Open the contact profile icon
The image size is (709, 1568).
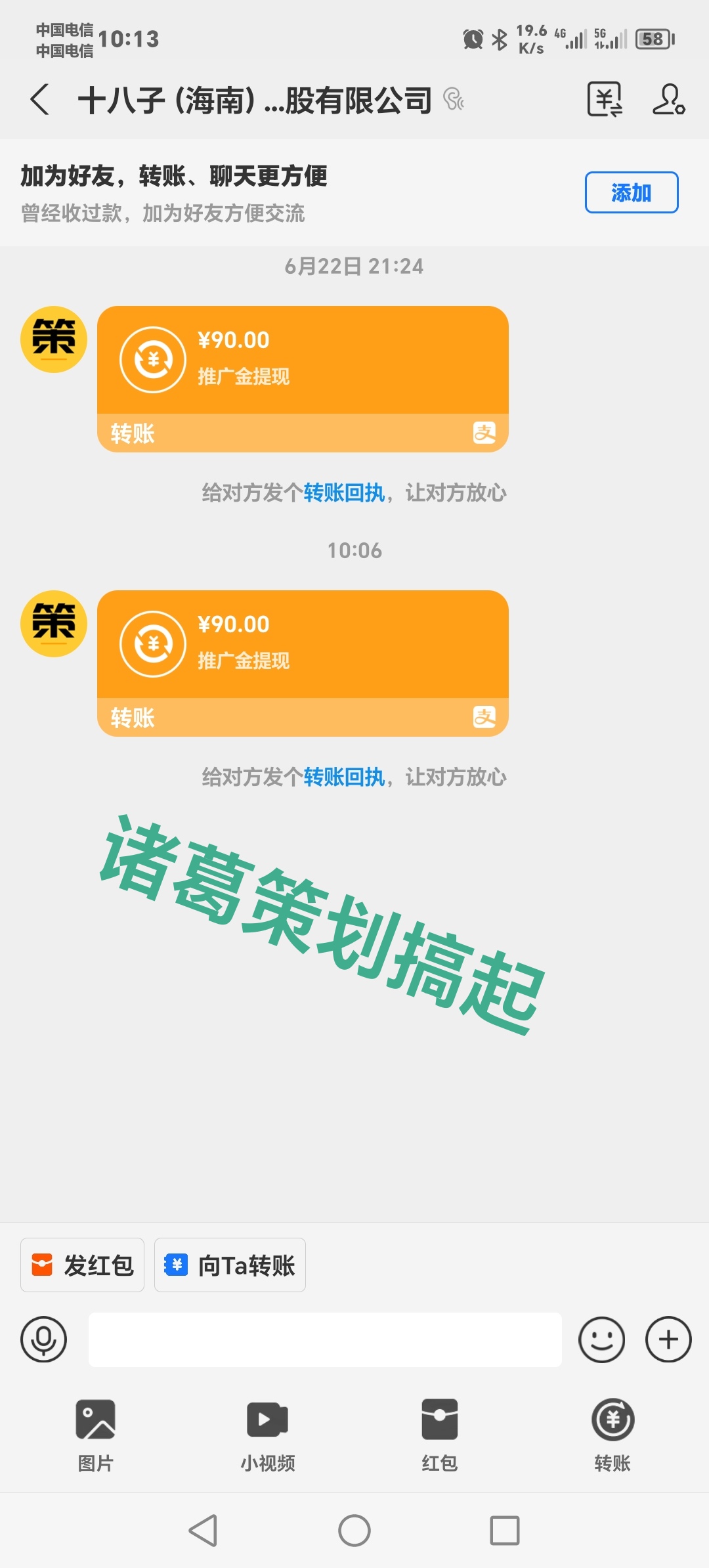pyautogui.click(x=669, y=100)
